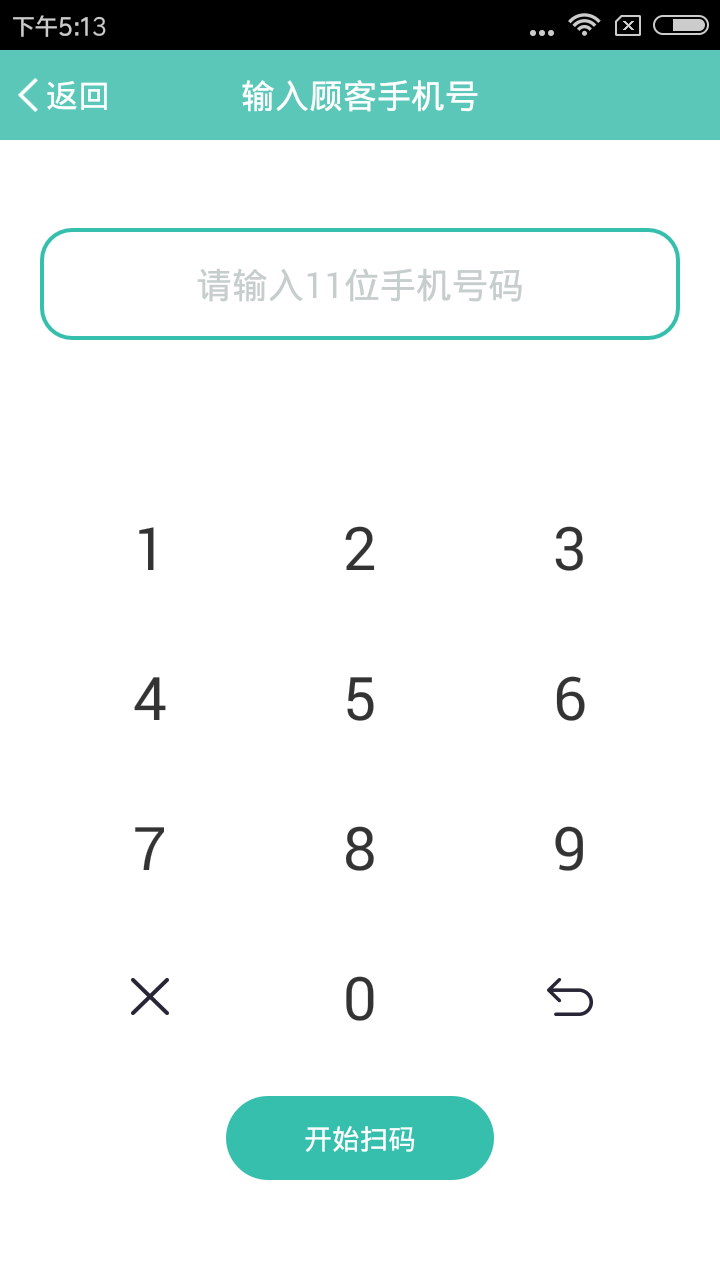The image size is (720, 1280).
Task: Input digit 7 from the keypad
Action: 149,849
